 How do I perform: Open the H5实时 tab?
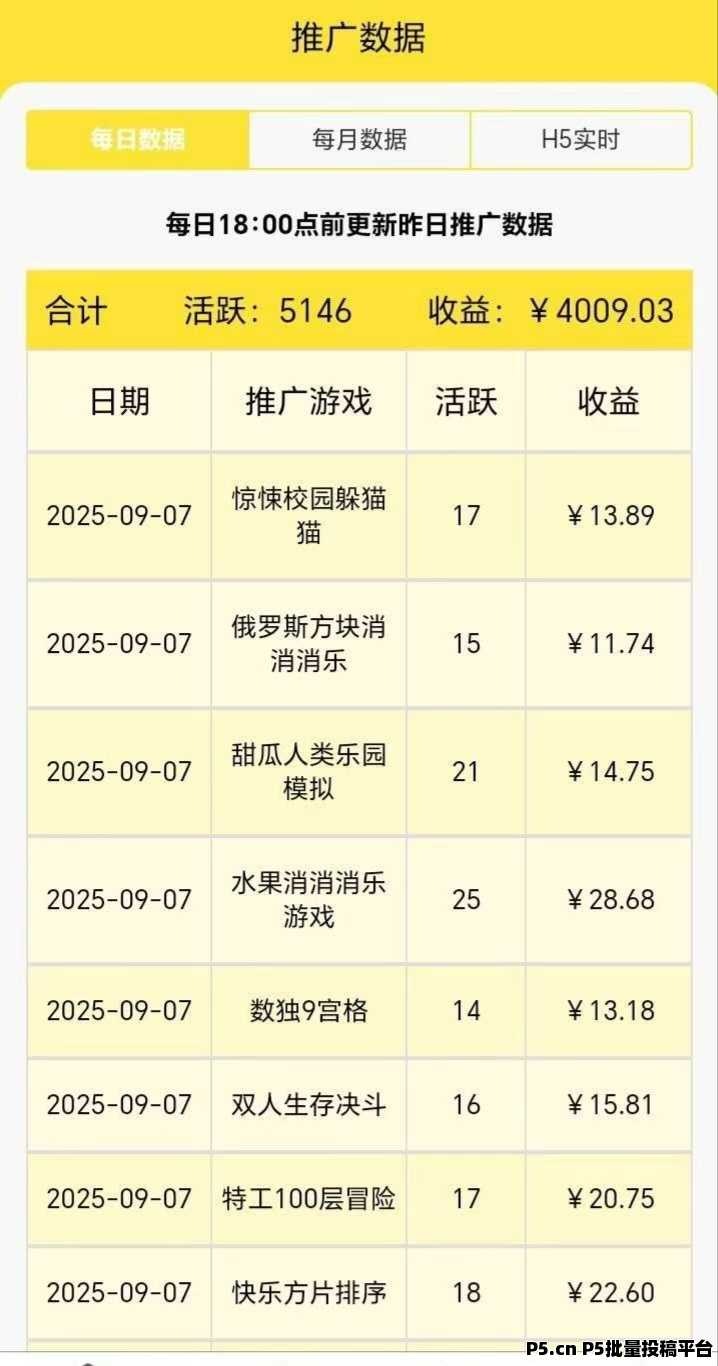(x=580, y=140)
